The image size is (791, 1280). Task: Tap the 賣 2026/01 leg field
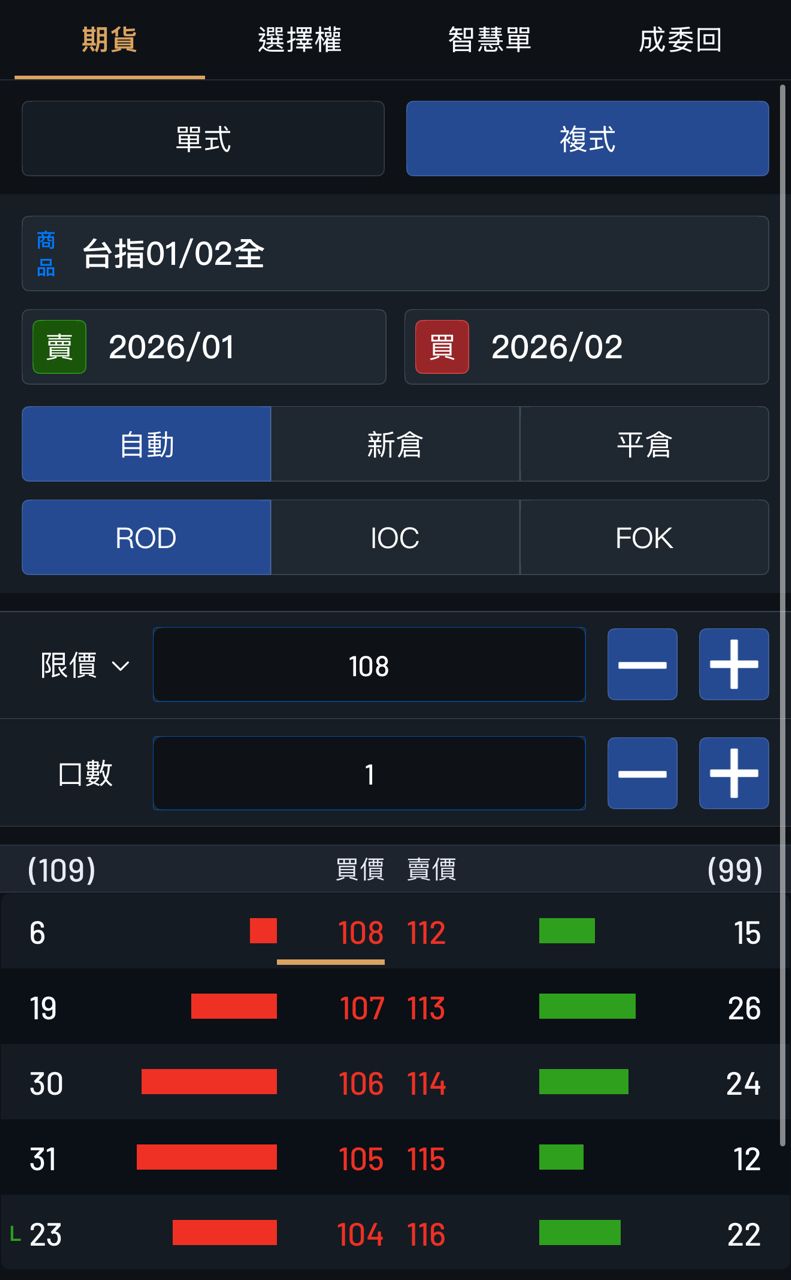point(204,347)
